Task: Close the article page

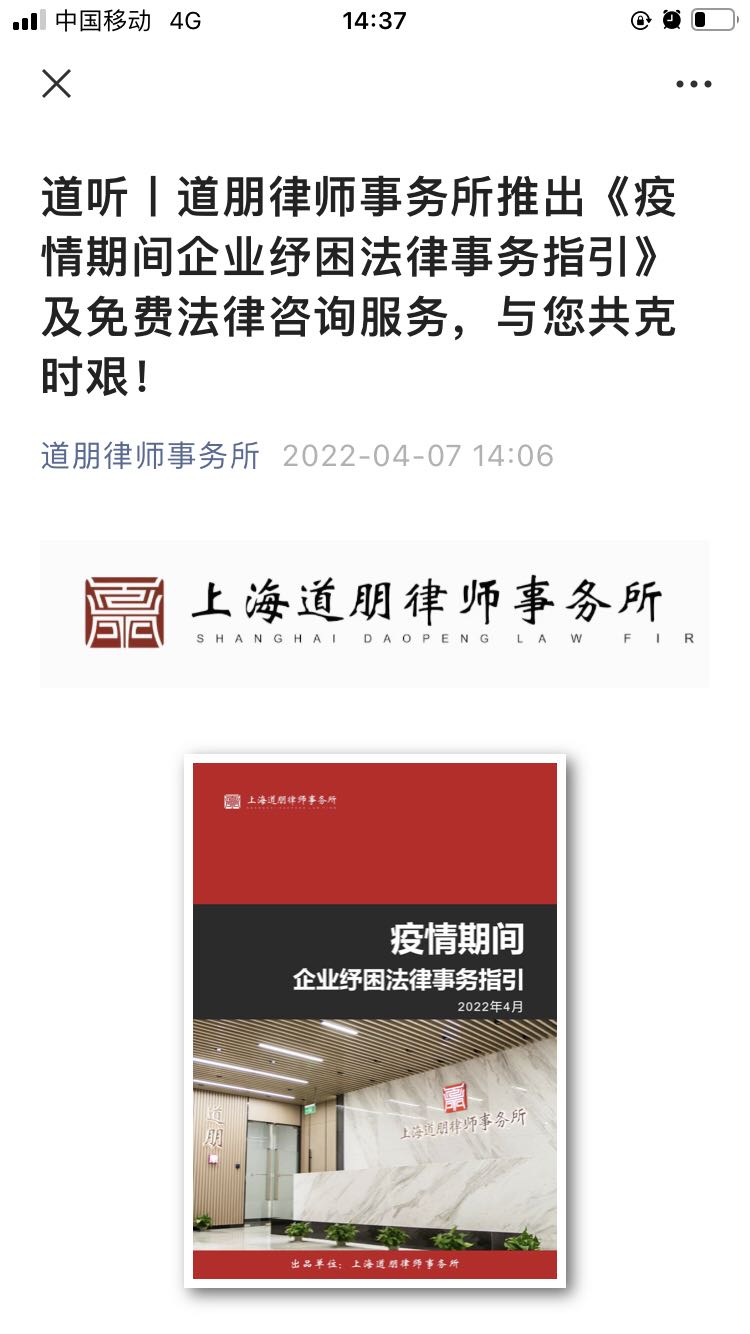Action: point(57,84)
